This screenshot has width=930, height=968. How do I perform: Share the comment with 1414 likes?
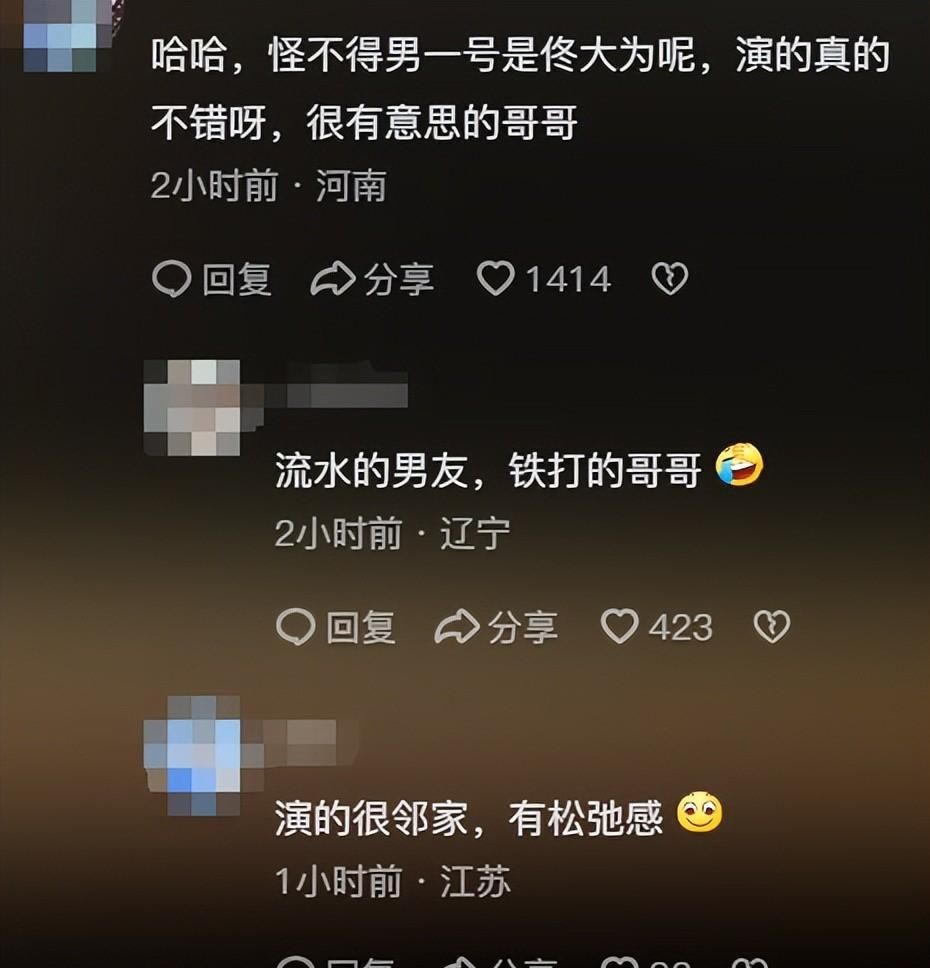[372, 279]
